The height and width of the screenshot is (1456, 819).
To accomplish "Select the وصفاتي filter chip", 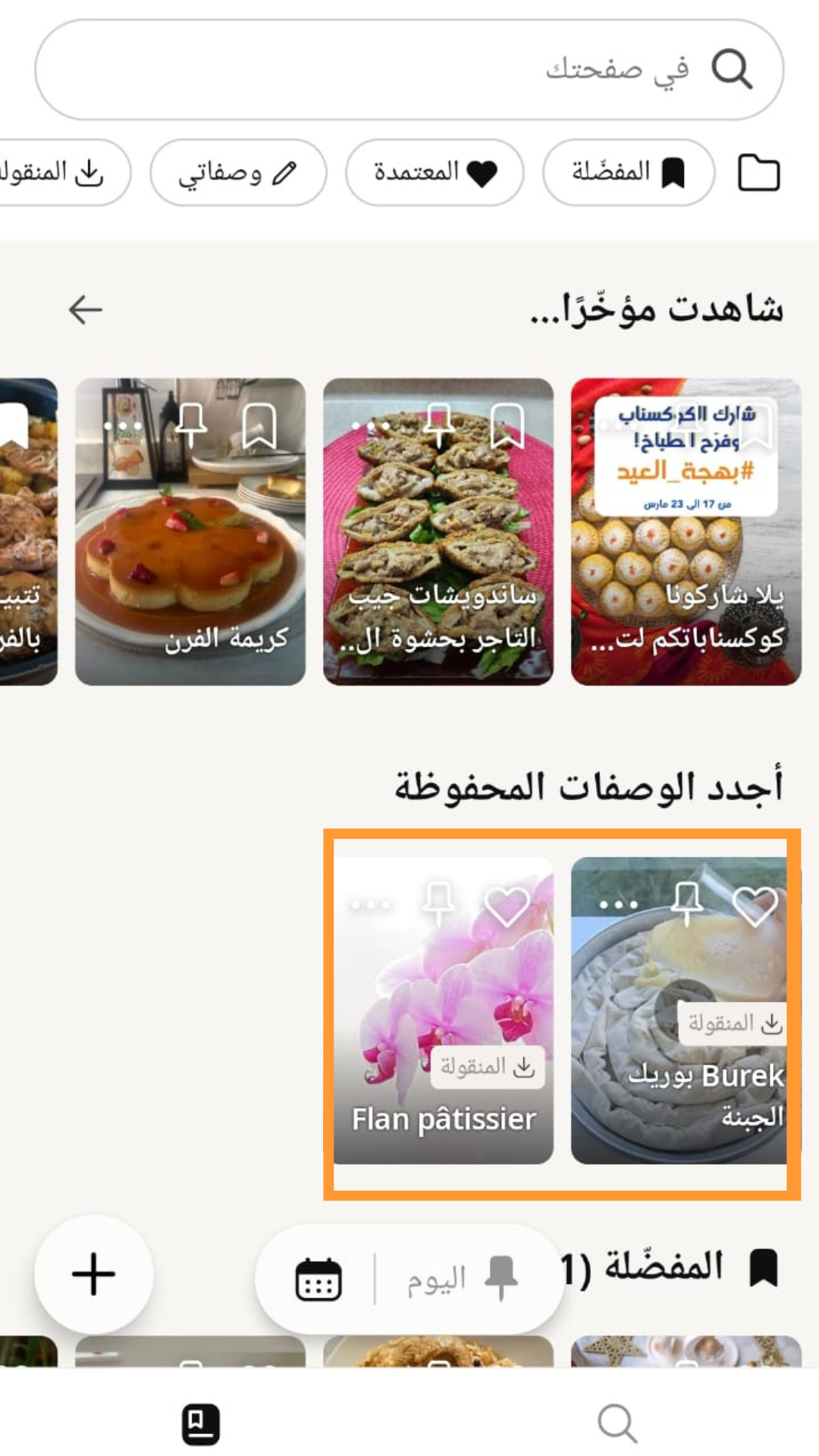I will click(x=238, y=173).
